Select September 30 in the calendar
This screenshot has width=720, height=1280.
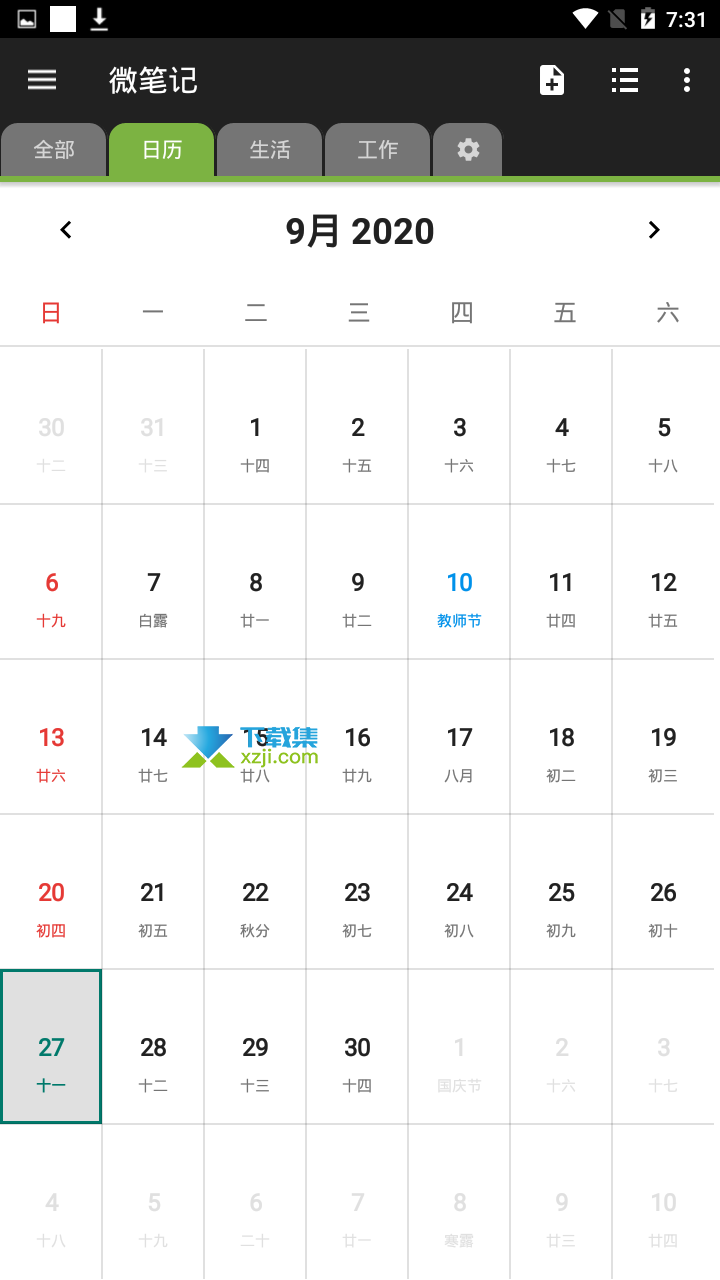click(x=357, y=1047)
